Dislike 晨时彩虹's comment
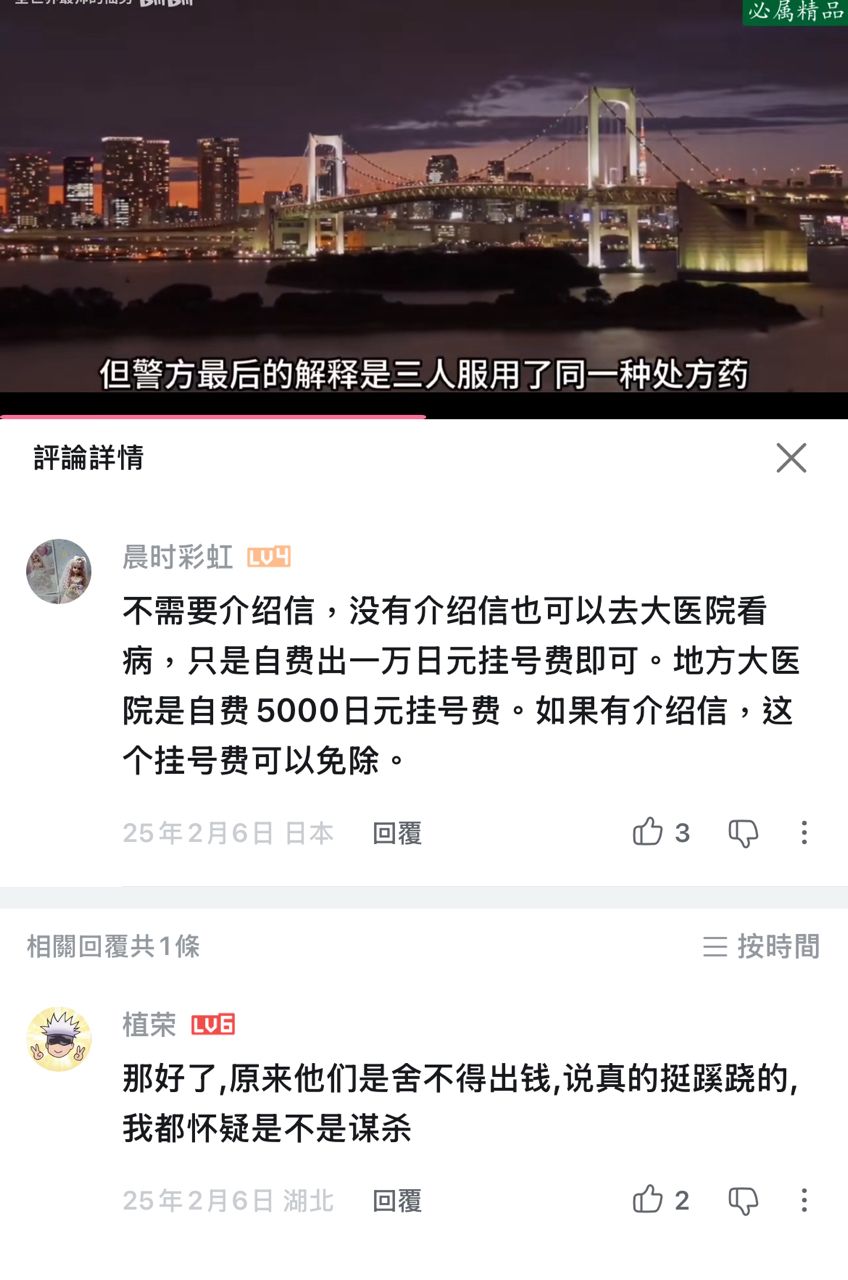The height and width of the screenshot is (1280, 848). coord(743,832)
